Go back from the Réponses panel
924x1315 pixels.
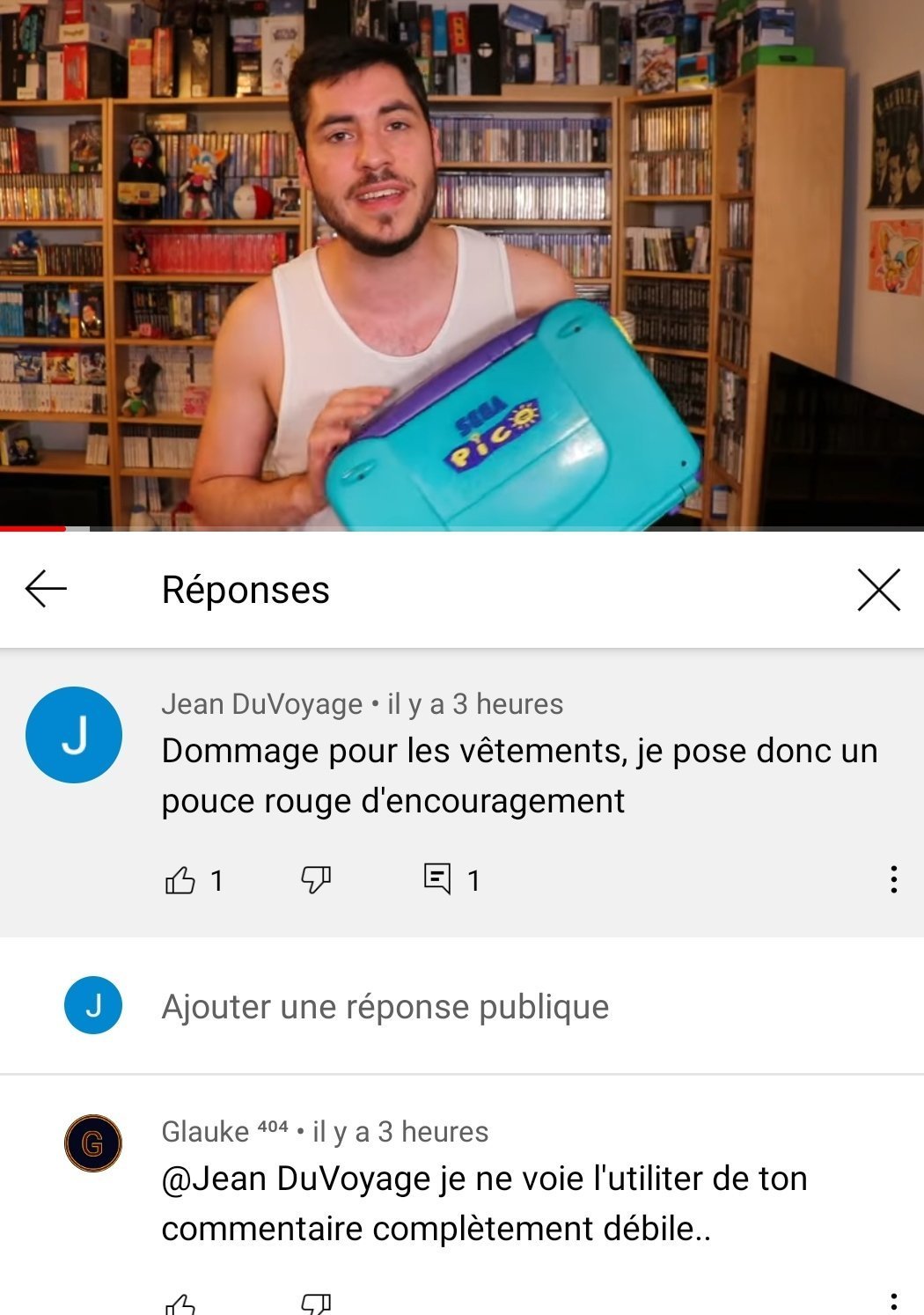pos(46,589)
